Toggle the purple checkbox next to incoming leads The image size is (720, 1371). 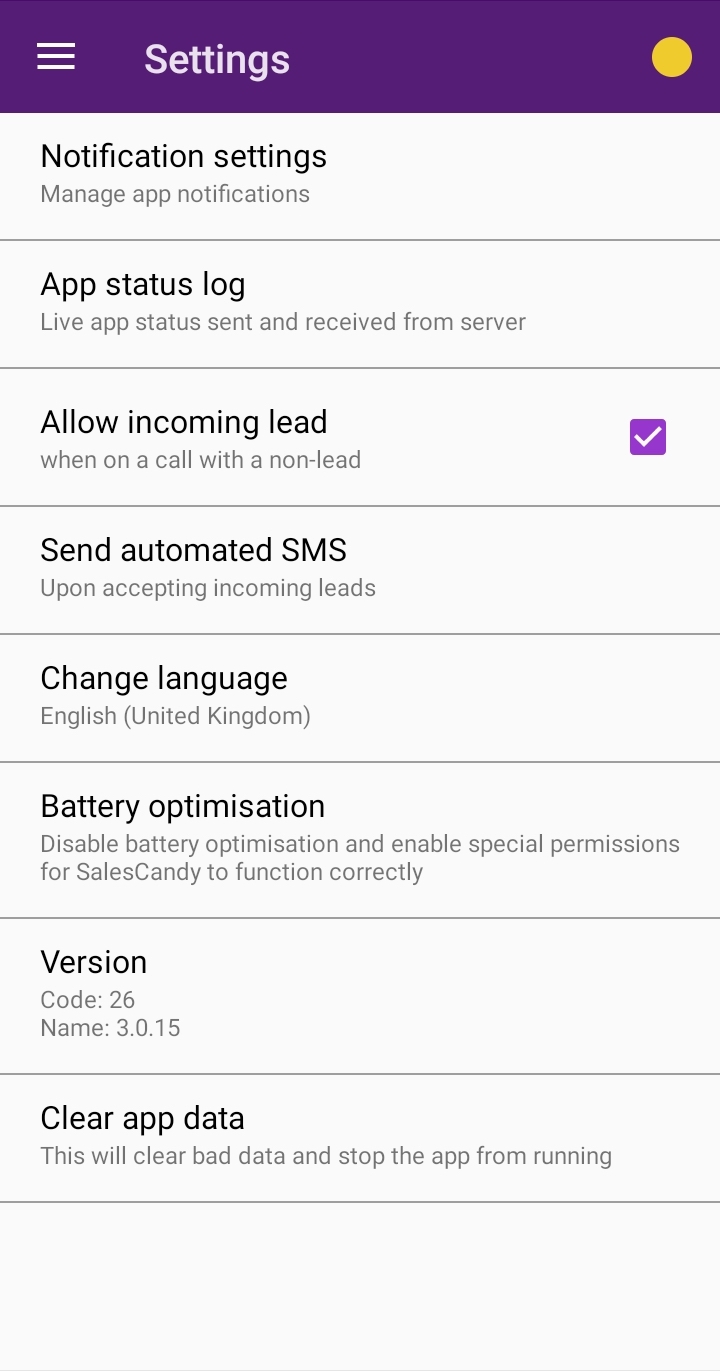click(x=647, y=437)
